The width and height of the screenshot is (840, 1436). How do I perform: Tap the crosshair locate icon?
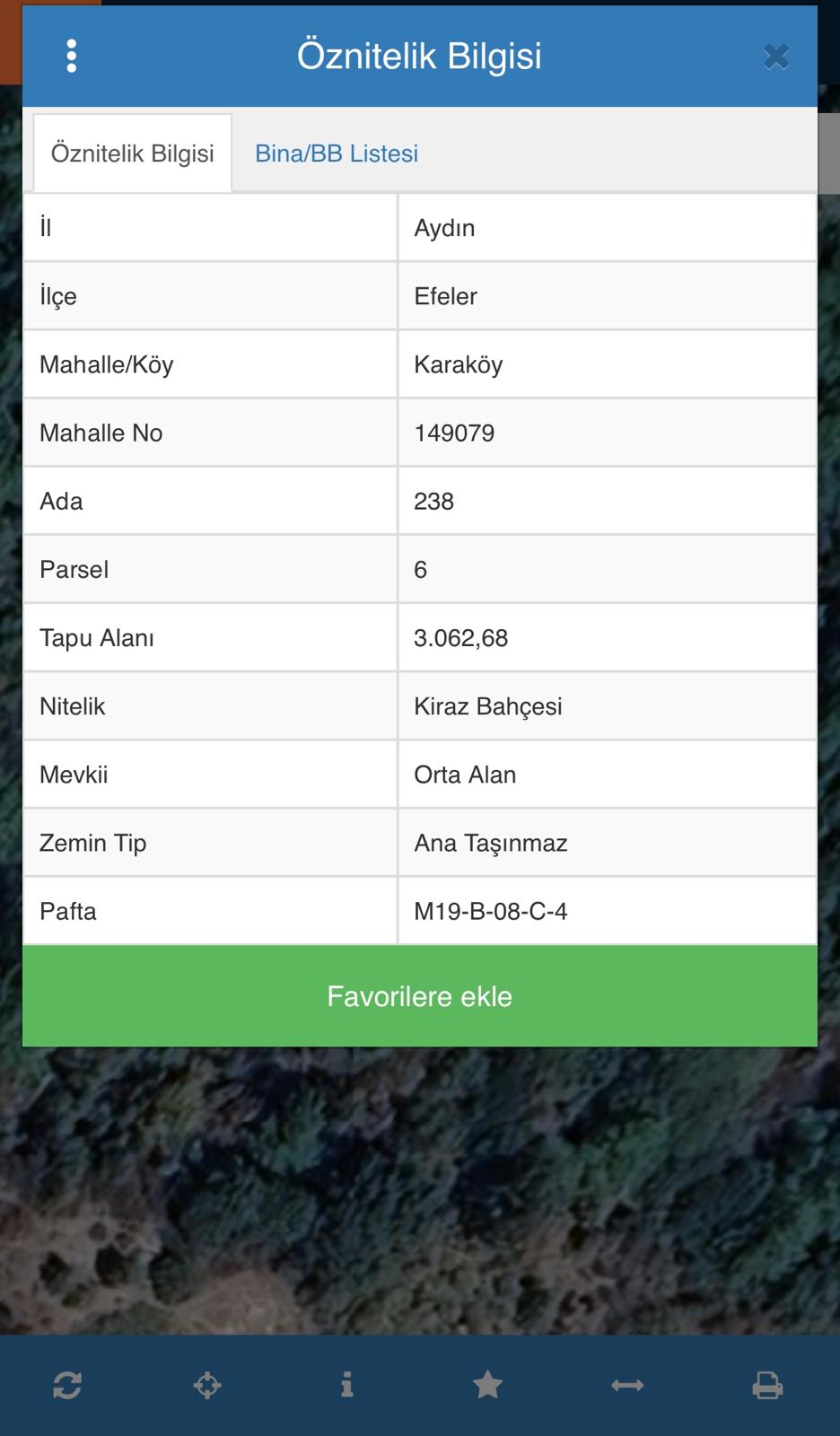click(x=207, y=1386)
